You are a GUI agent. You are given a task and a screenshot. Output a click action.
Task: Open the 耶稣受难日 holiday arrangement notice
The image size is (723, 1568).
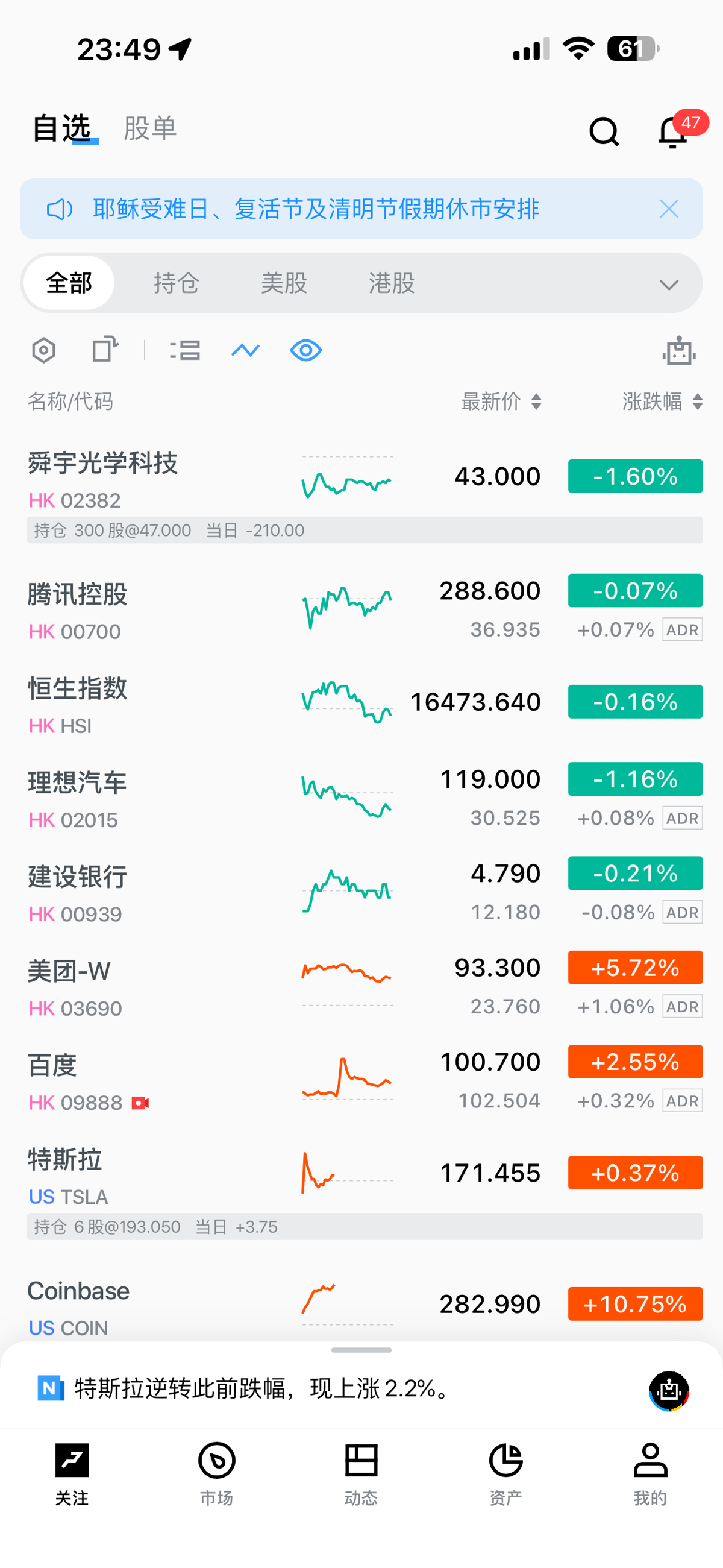(315, 209)
